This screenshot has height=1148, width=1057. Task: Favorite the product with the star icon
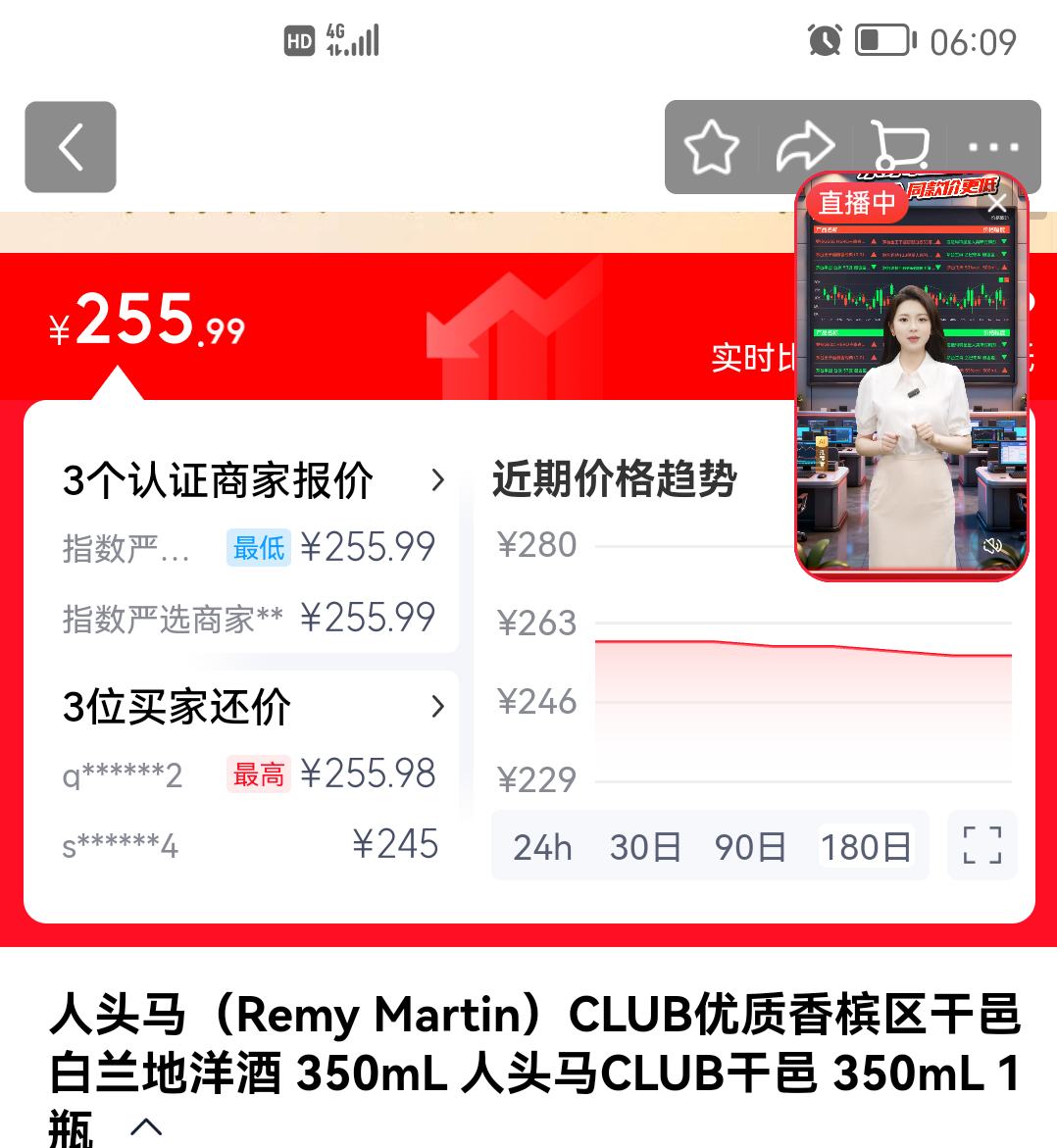coord(711,147)
